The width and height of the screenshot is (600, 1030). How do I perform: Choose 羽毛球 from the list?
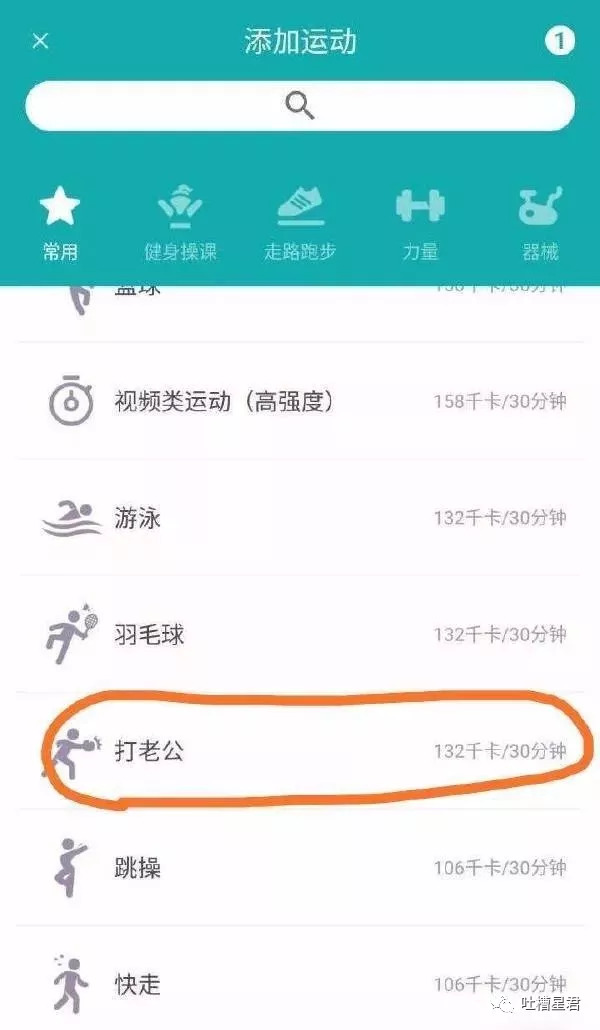click(300, 634)
